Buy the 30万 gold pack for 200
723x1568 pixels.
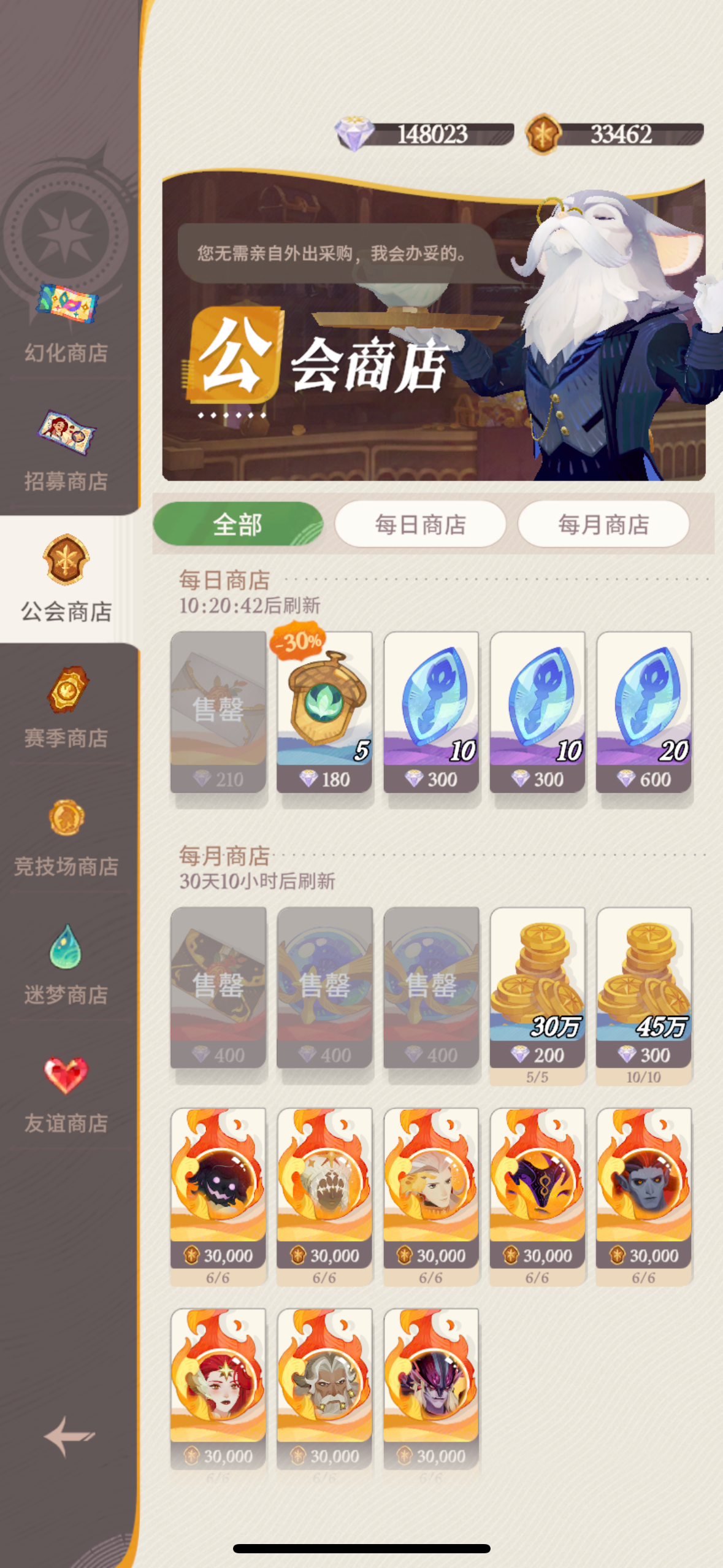537,994
